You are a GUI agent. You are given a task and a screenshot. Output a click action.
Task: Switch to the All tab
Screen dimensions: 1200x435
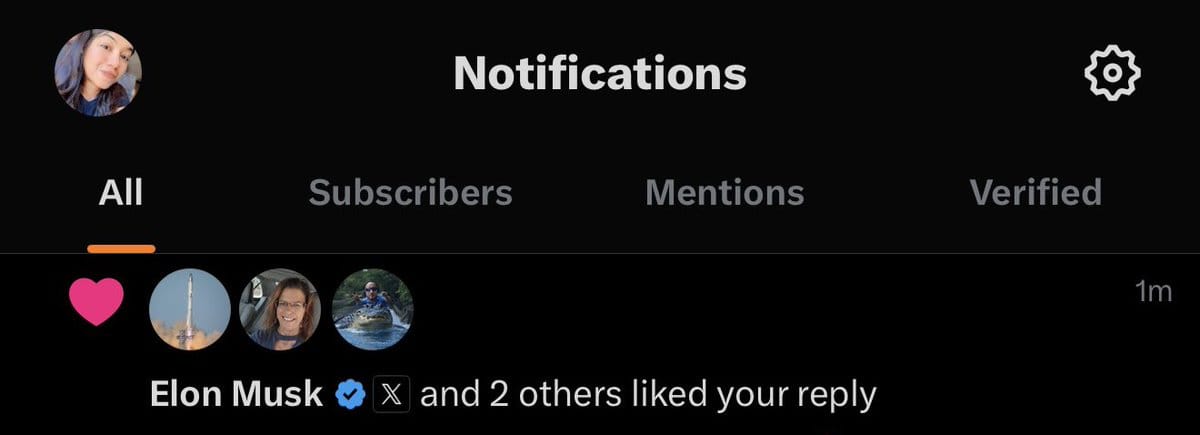pos(121,192)
